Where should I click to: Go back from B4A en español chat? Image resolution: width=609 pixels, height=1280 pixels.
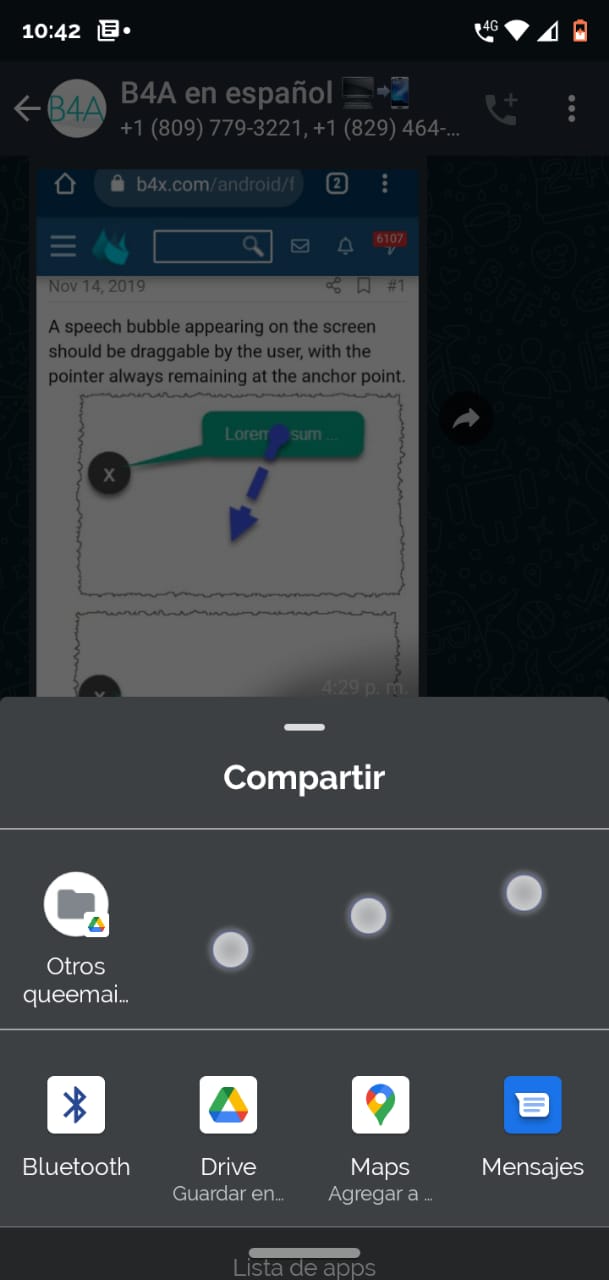click(x=26, y=108)
